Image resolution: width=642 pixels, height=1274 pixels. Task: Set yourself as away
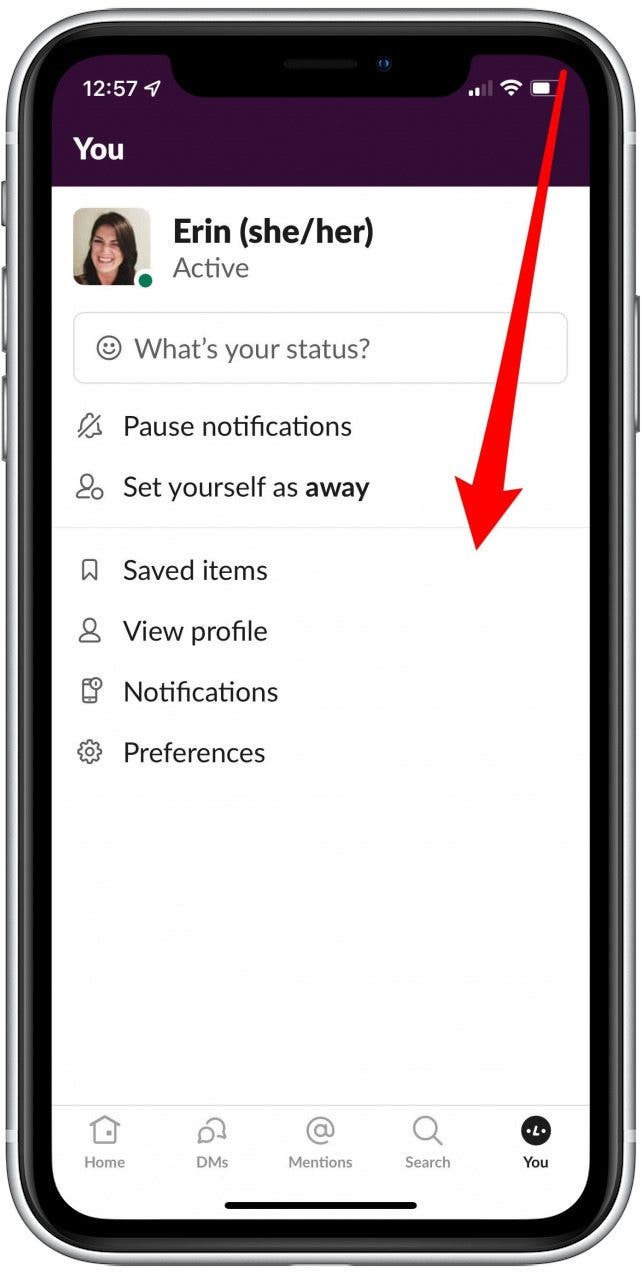pos(245,488)
